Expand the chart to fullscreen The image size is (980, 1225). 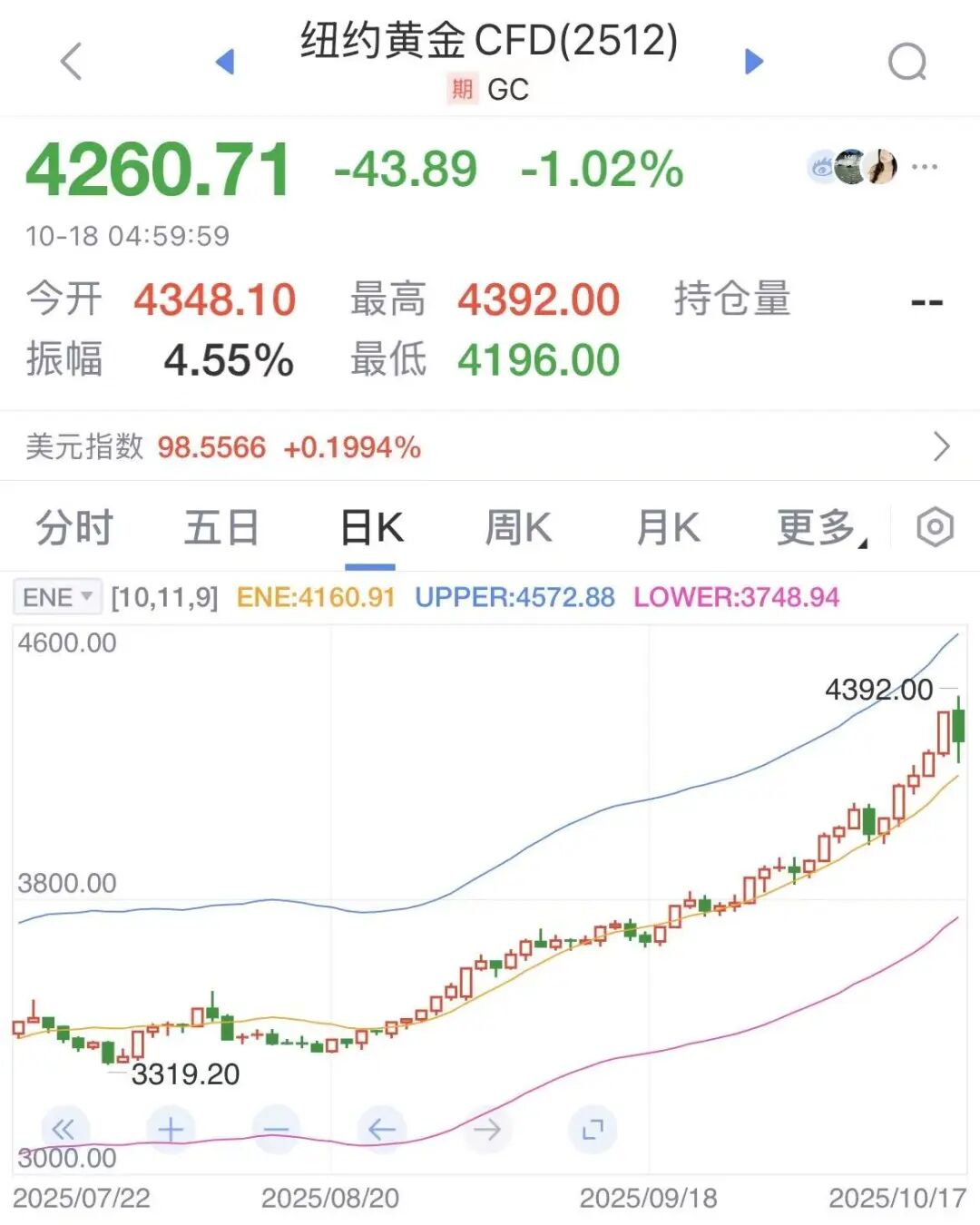[593, 1130]
